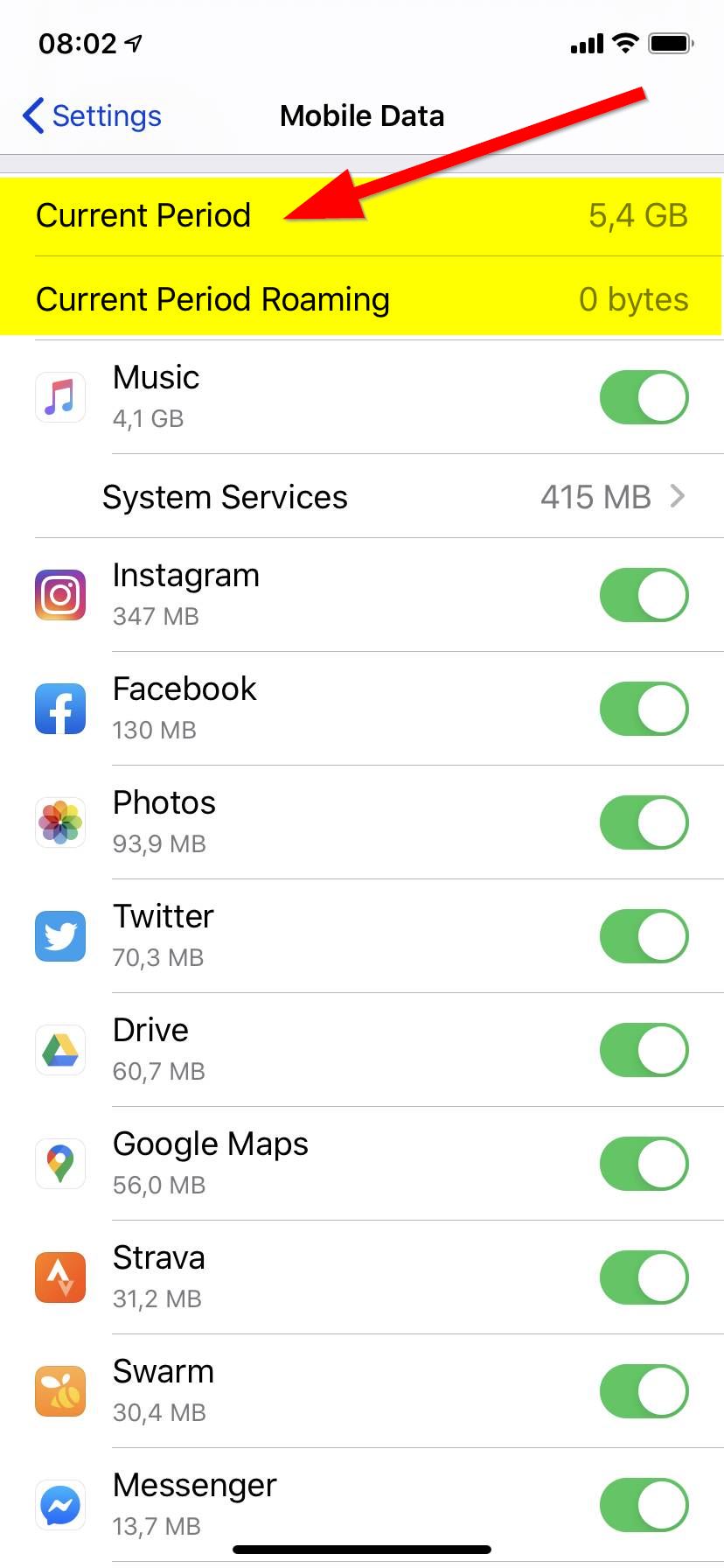
Task: Disable Twitter mobile data access
Action: click(x=644, y=936)
